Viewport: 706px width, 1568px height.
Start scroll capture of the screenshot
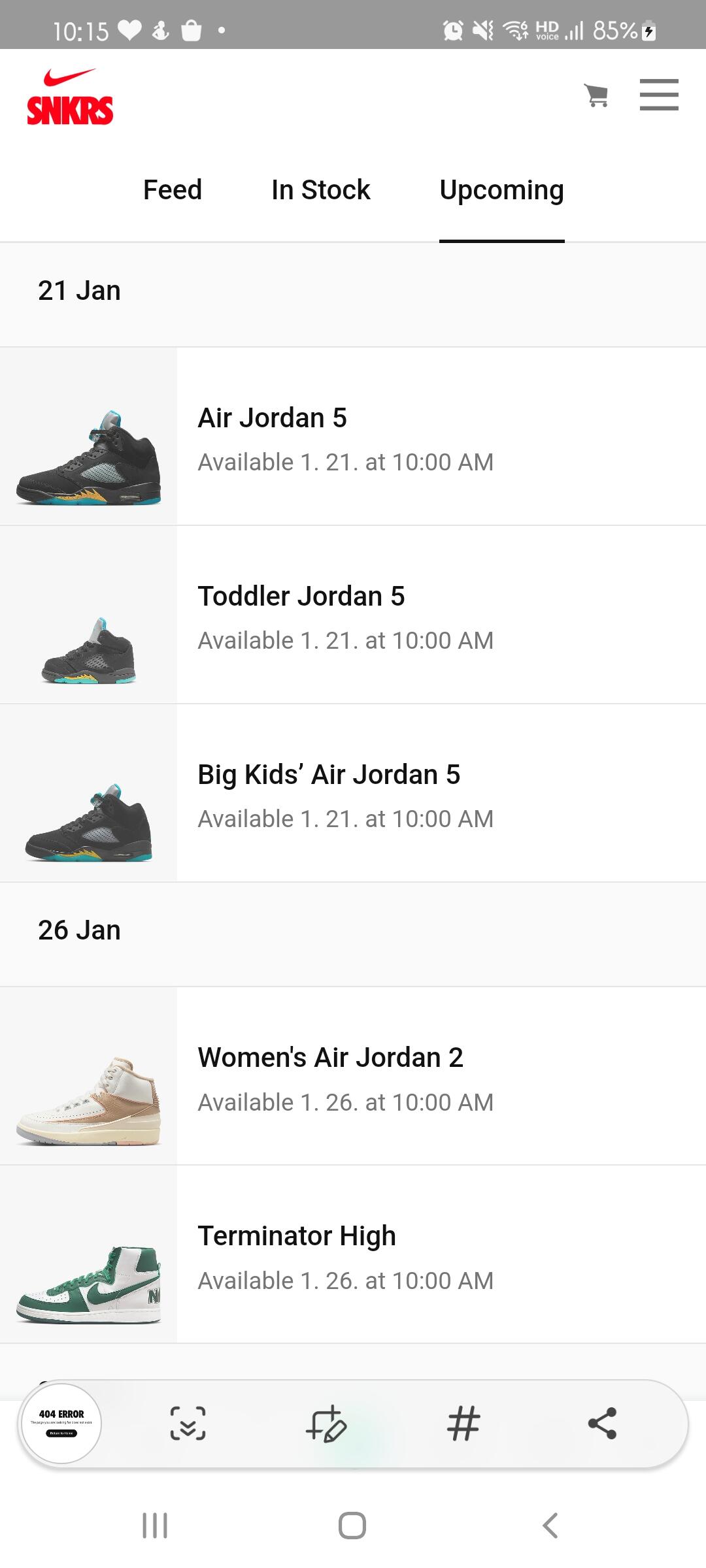tap(188, 1424)
